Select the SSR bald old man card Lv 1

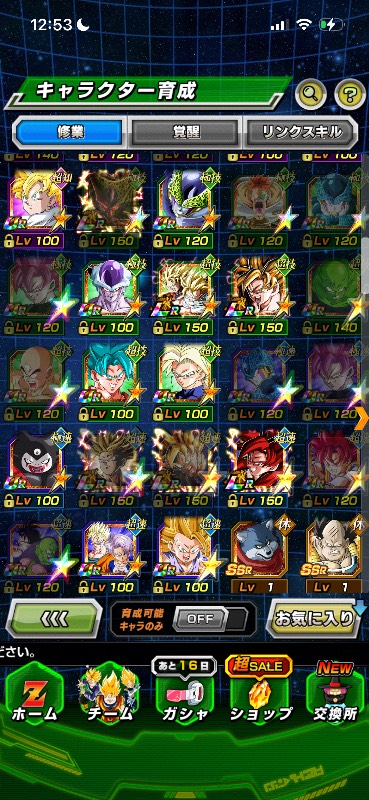[334, 555]
